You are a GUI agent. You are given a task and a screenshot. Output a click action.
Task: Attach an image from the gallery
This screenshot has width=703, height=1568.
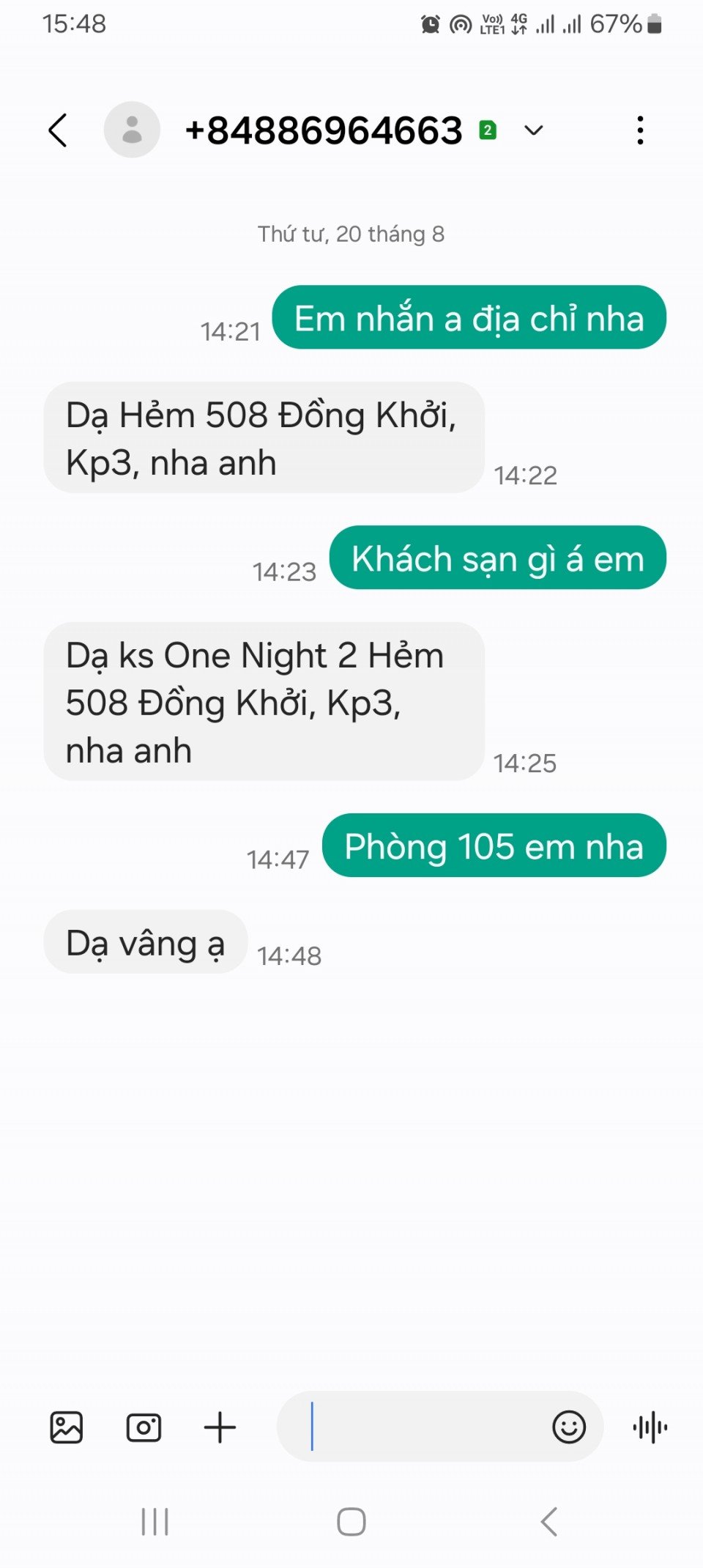pyautogui.click(x=67, y=1427)
